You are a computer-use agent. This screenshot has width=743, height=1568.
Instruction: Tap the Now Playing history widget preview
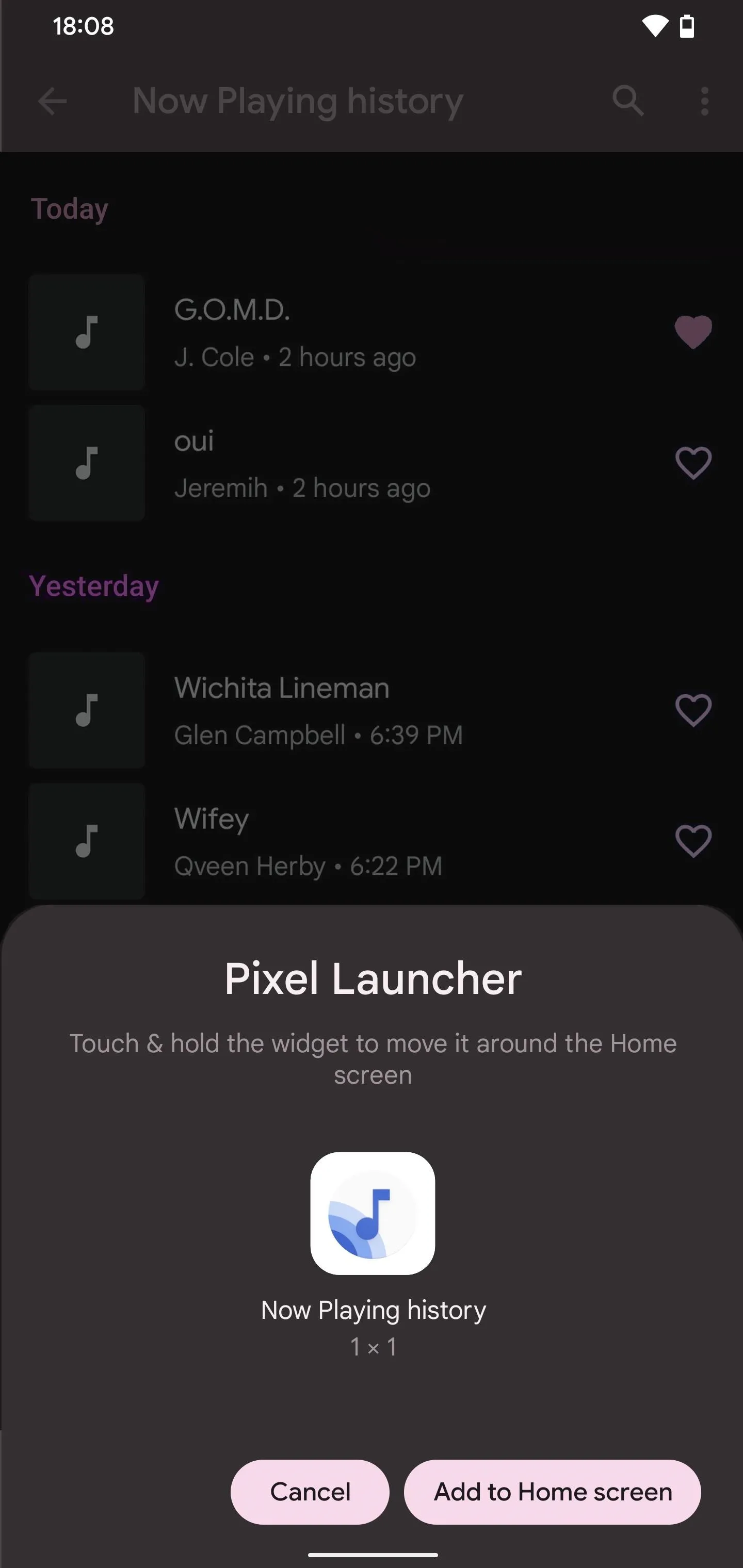373,1213
